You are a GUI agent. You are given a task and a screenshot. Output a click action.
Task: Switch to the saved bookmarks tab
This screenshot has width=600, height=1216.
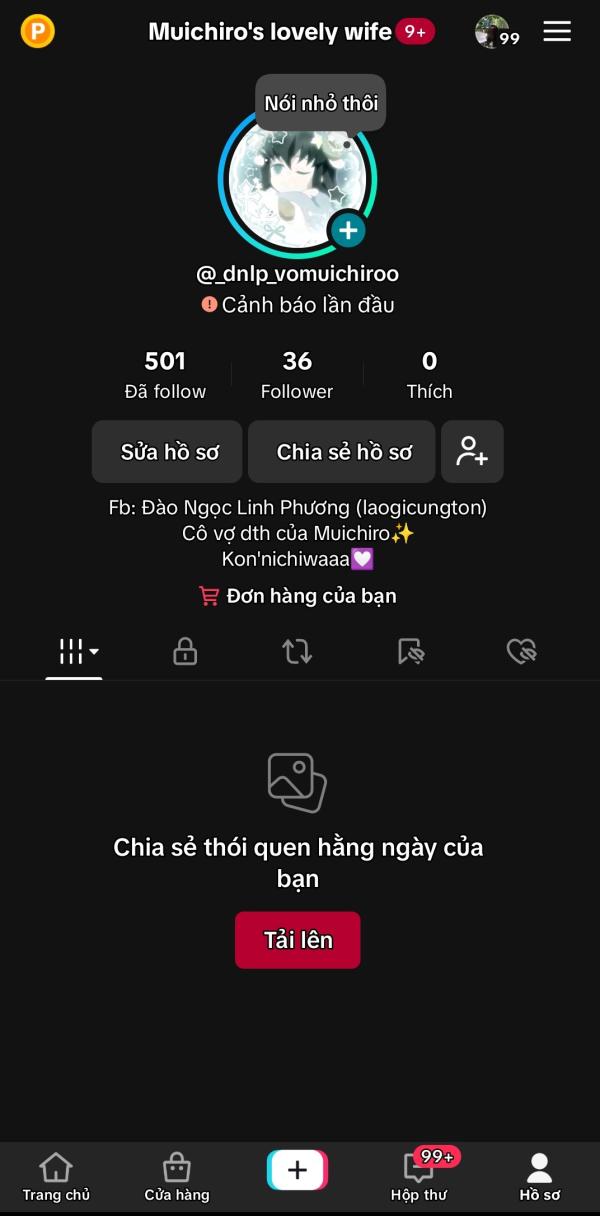tap(410, 652)
